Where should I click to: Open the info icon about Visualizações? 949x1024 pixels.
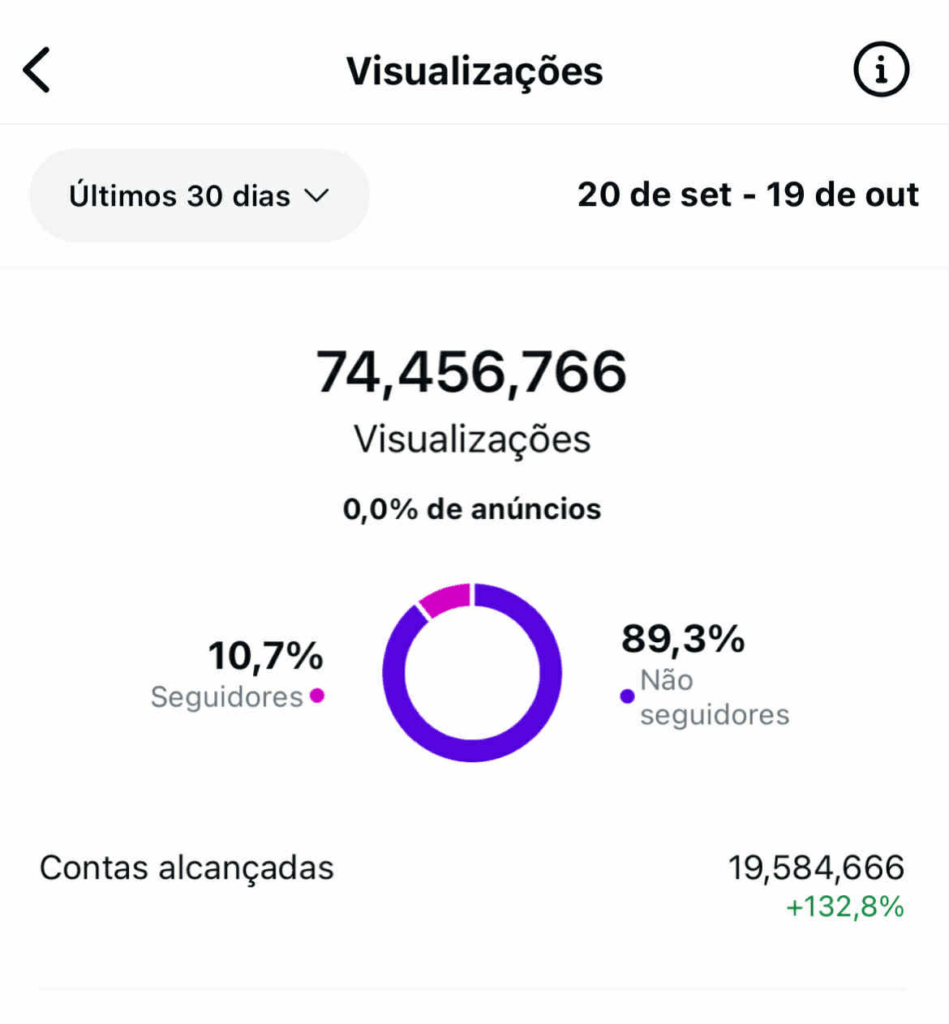tap(880, 71)
